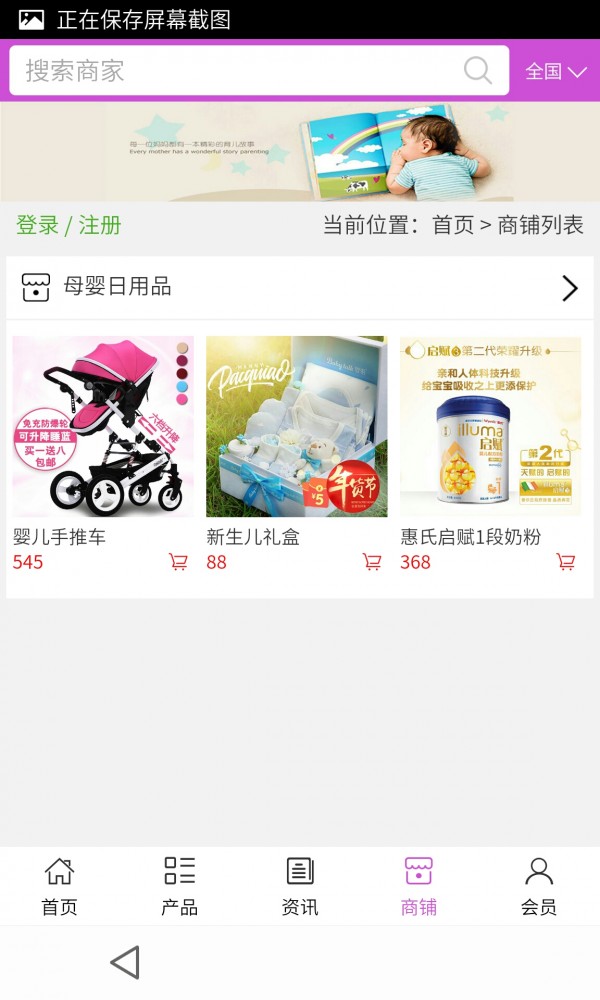Screen dimensions: 600x1000
Task: Tap the magnifier search icon
Action: (478, 70)
